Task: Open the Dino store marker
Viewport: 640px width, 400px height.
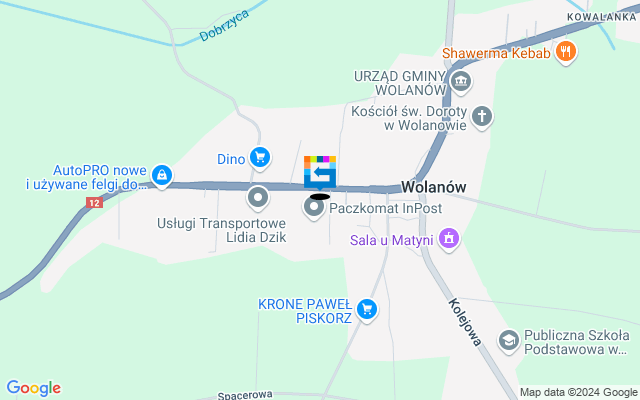Action: click(260, 157)
